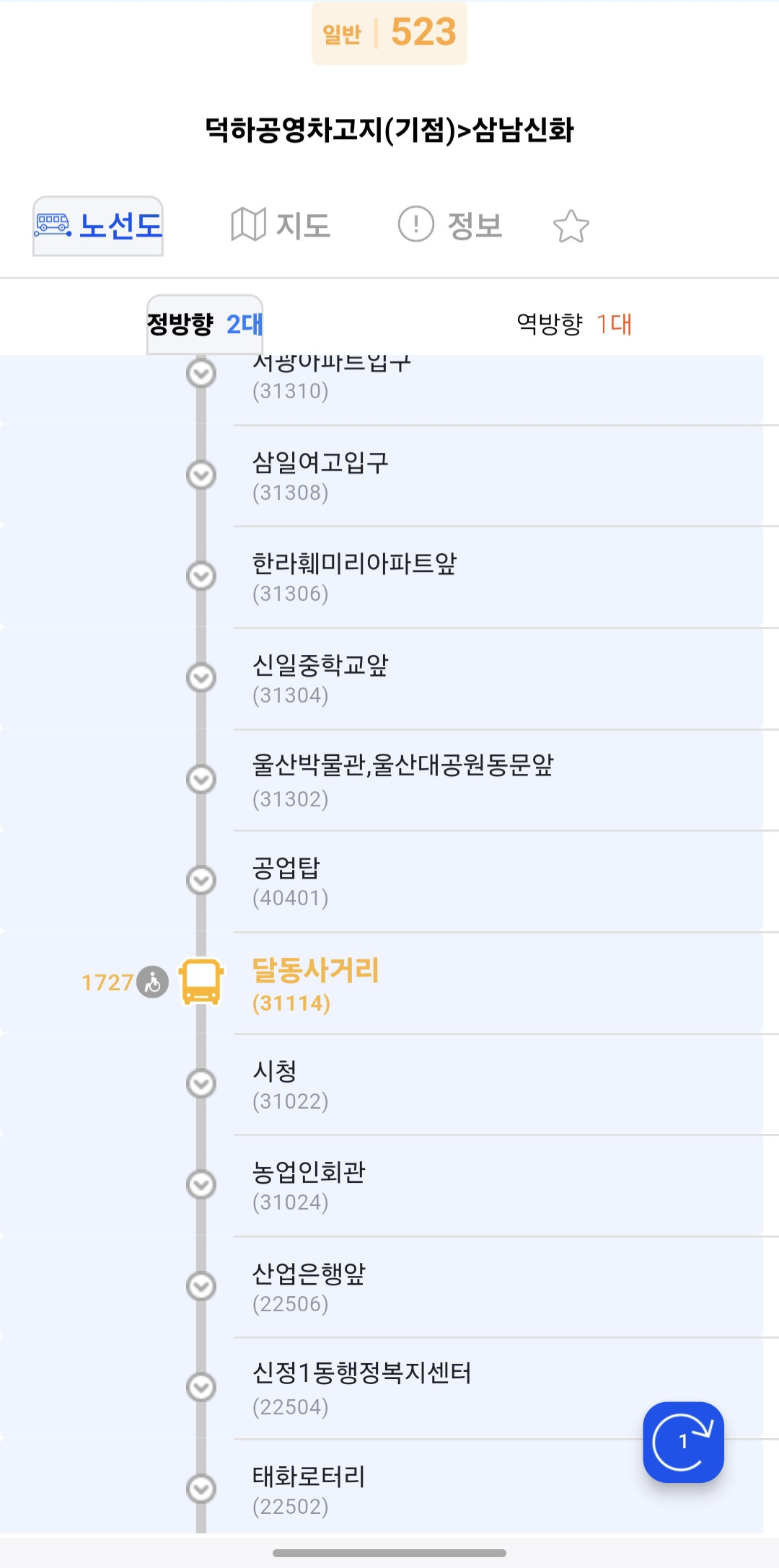Image resolution: width=779 pixels, height=1568 pixels.
Task: Open the 농업인회관 stop
Action: (x=433, y=1186)
